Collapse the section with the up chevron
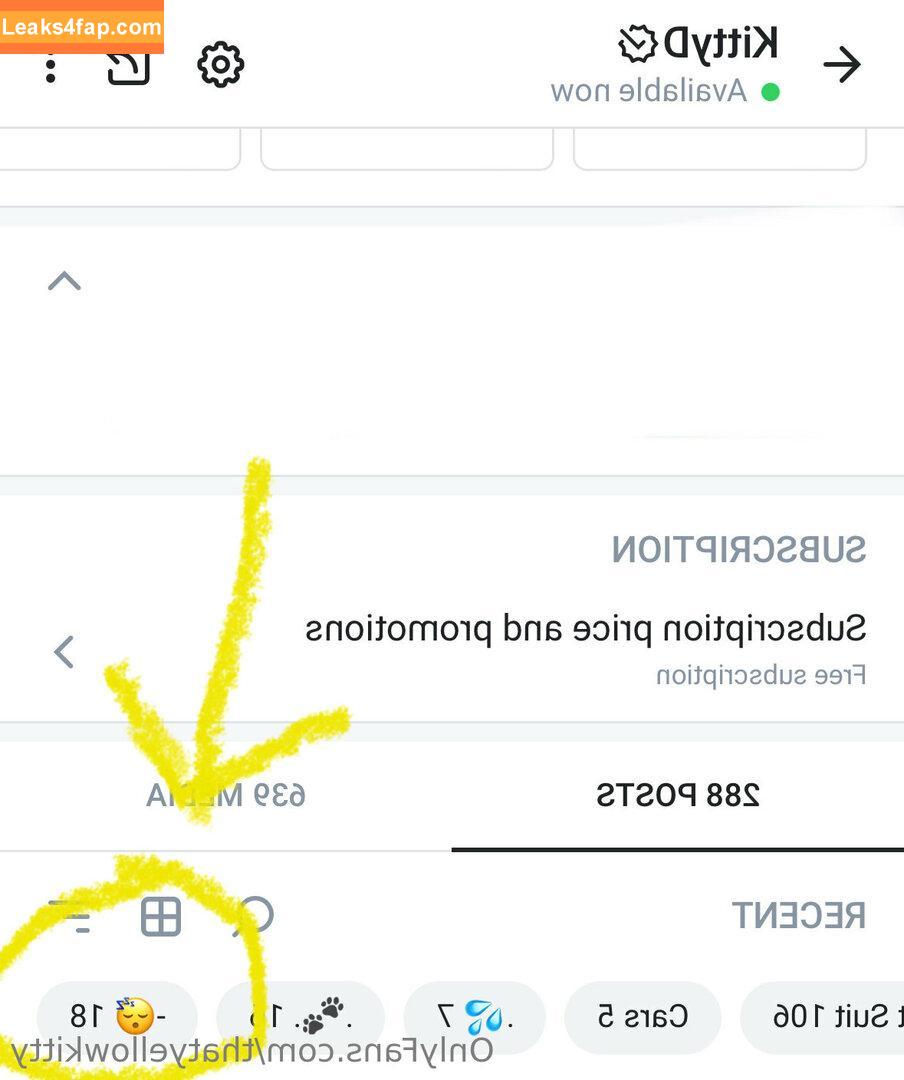Screen dimensions: 904x1080 (64, 281)
